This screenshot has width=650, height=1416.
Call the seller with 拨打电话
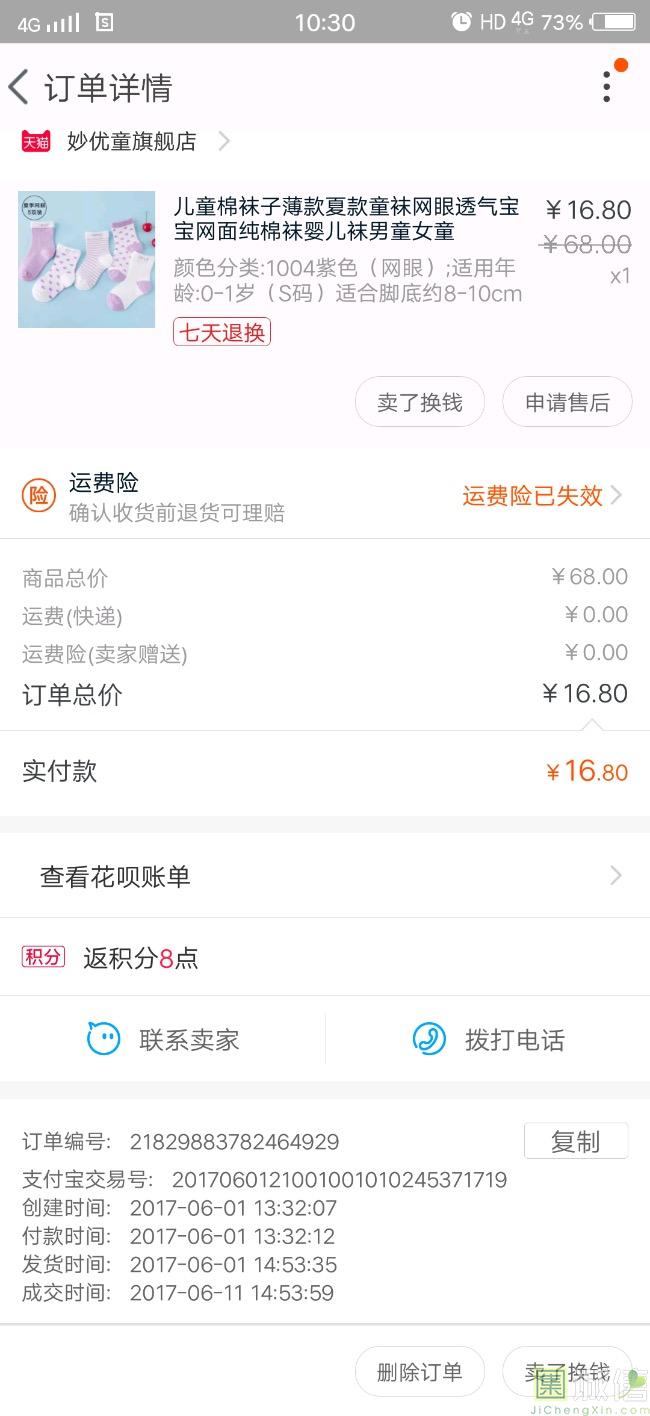point(488,1040)
